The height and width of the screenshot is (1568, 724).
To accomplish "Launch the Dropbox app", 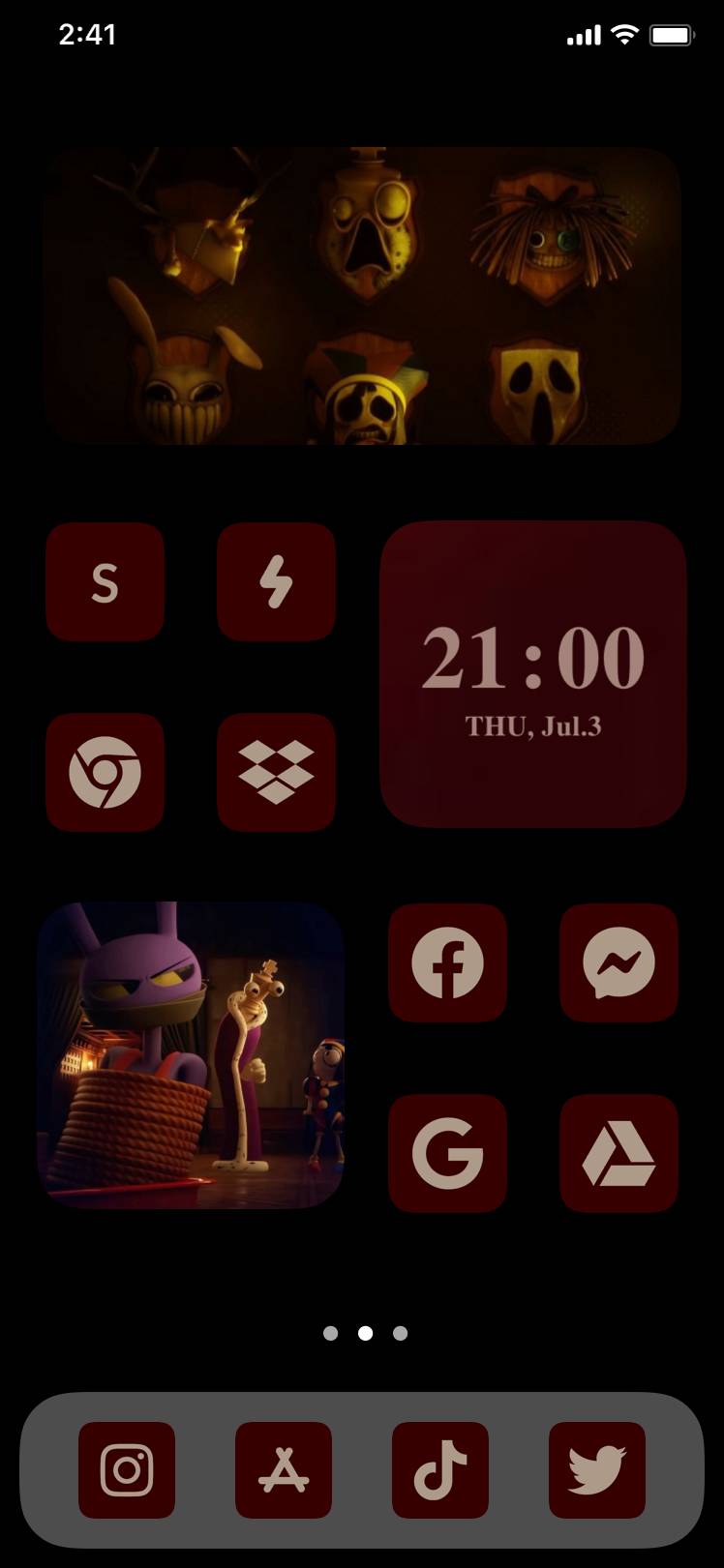I will pyautogui.click(x=276, y=773).
